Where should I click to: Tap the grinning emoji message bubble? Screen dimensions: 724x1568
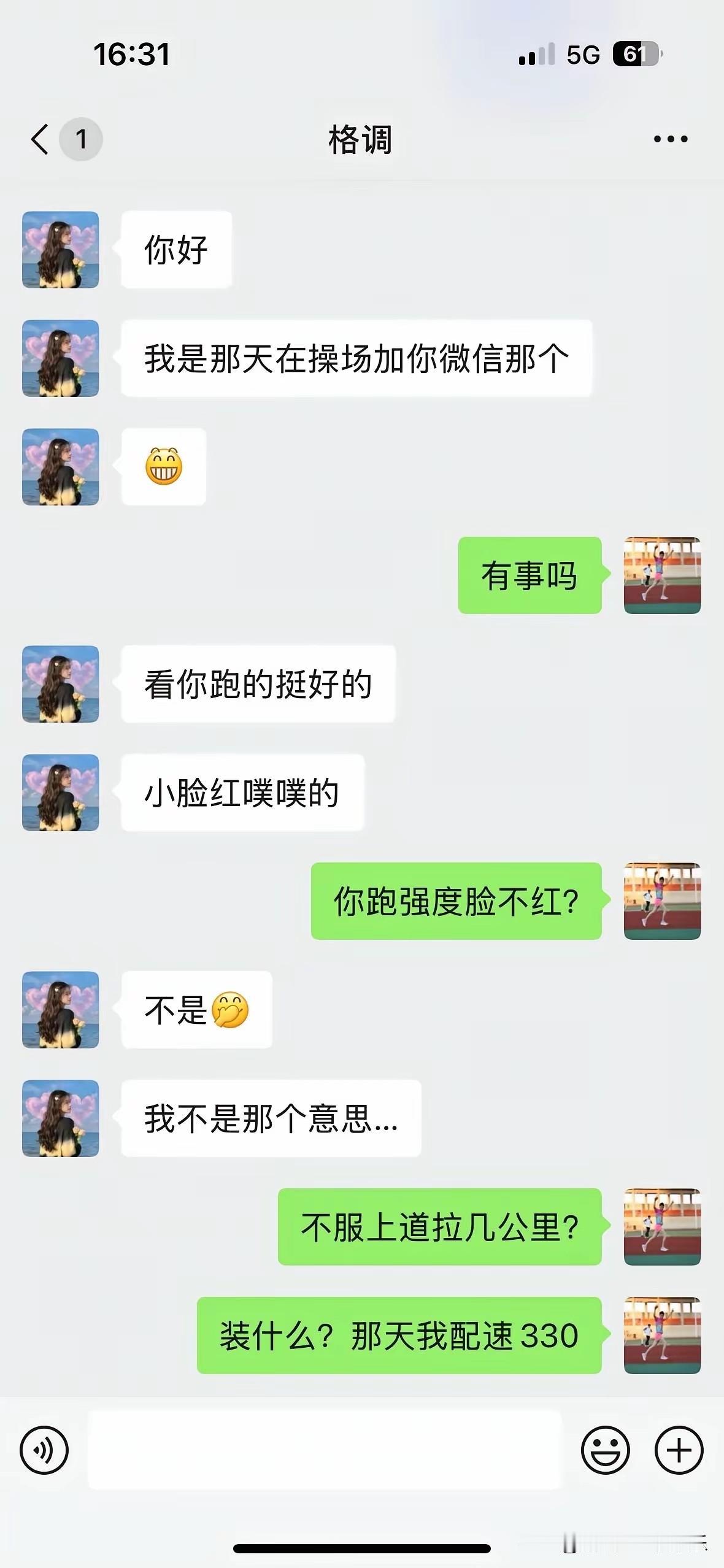click(163, 467)
